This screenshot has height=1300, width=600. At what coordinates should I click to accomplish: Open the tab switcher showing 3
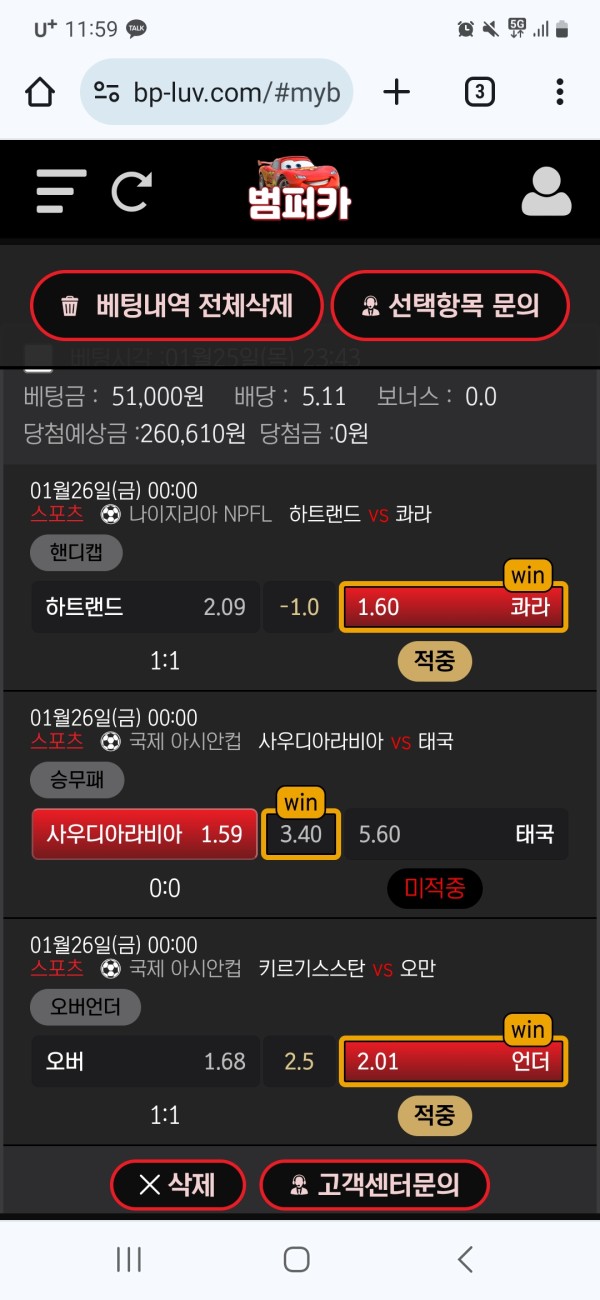coord(479,93)
